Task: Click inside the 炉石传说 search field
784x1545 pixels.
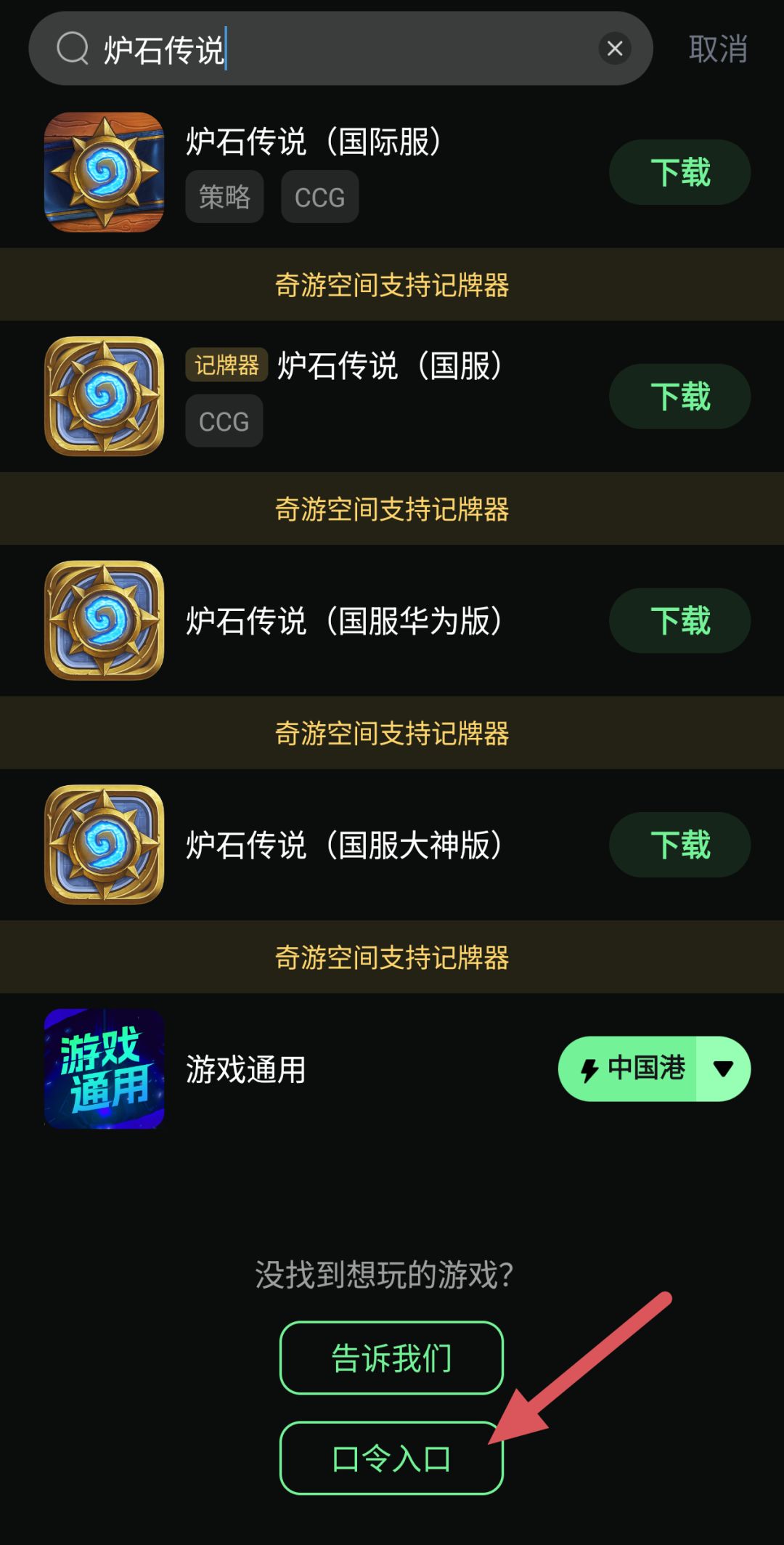Action: 290,49
